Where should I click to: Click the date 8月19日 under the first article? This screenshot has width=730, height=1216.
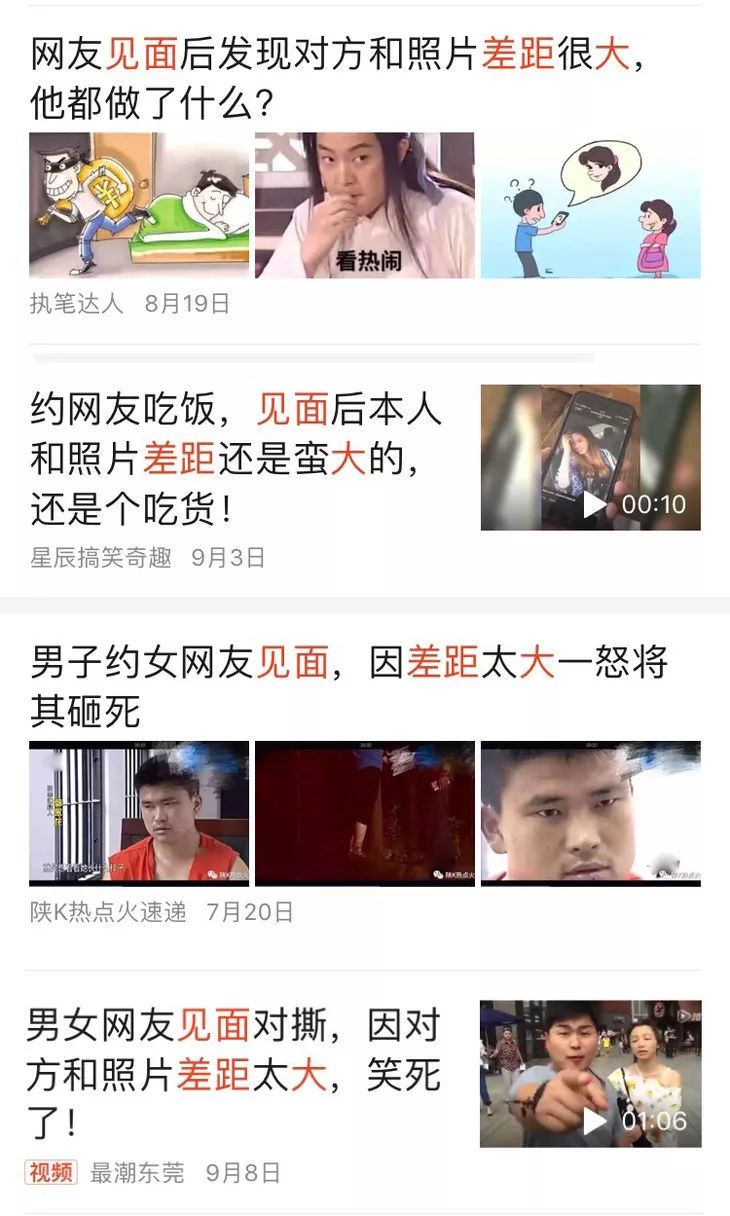pyautogui.click(x=185, y=305)
